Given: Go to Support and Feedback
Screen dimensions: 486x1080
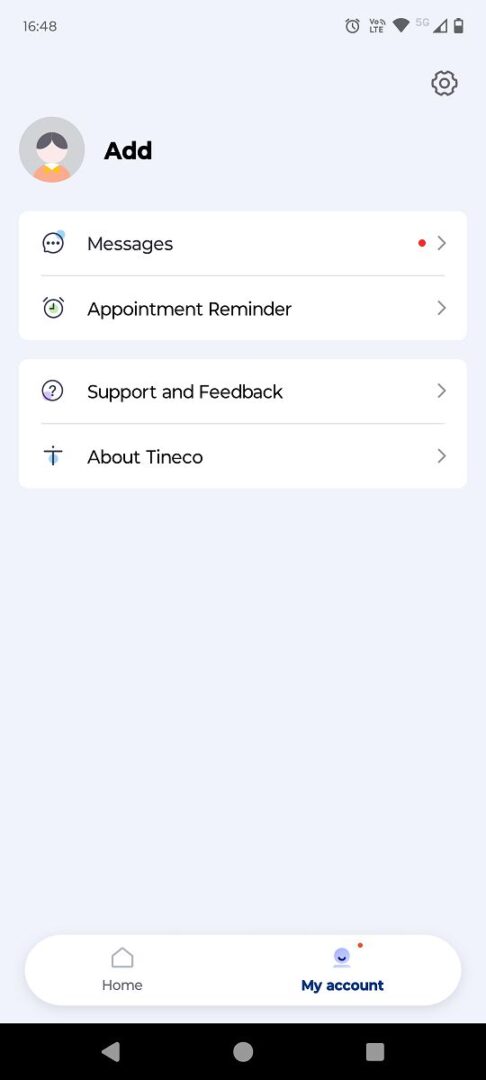Looking at the screenshot, I should pos(242,391).
